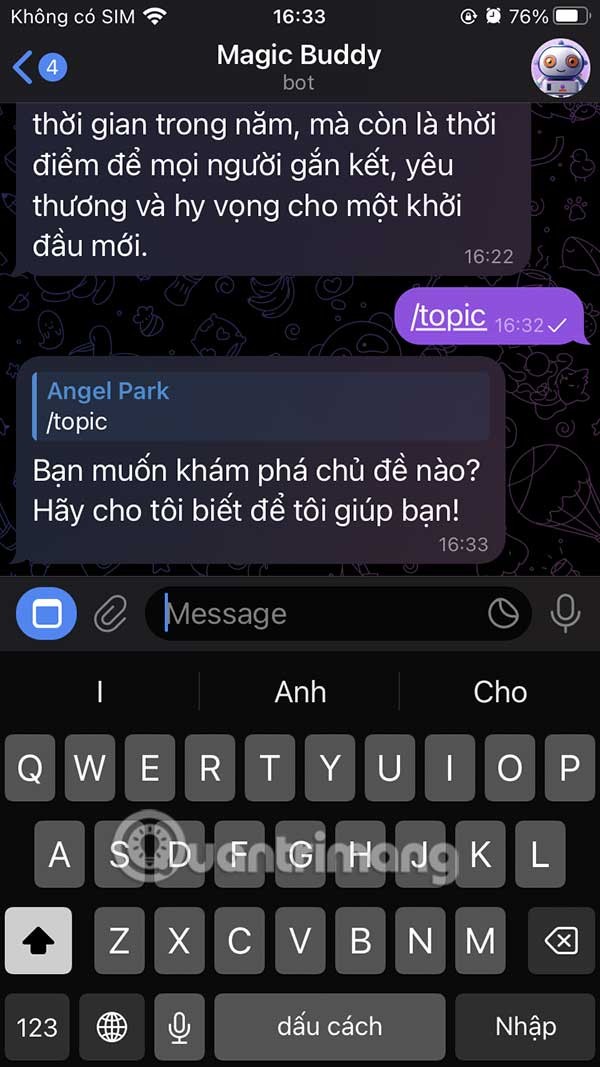The height and width of the screenshot is (1067, 600).
Task: Tap the backspace key
Action: tap(562, 941)
